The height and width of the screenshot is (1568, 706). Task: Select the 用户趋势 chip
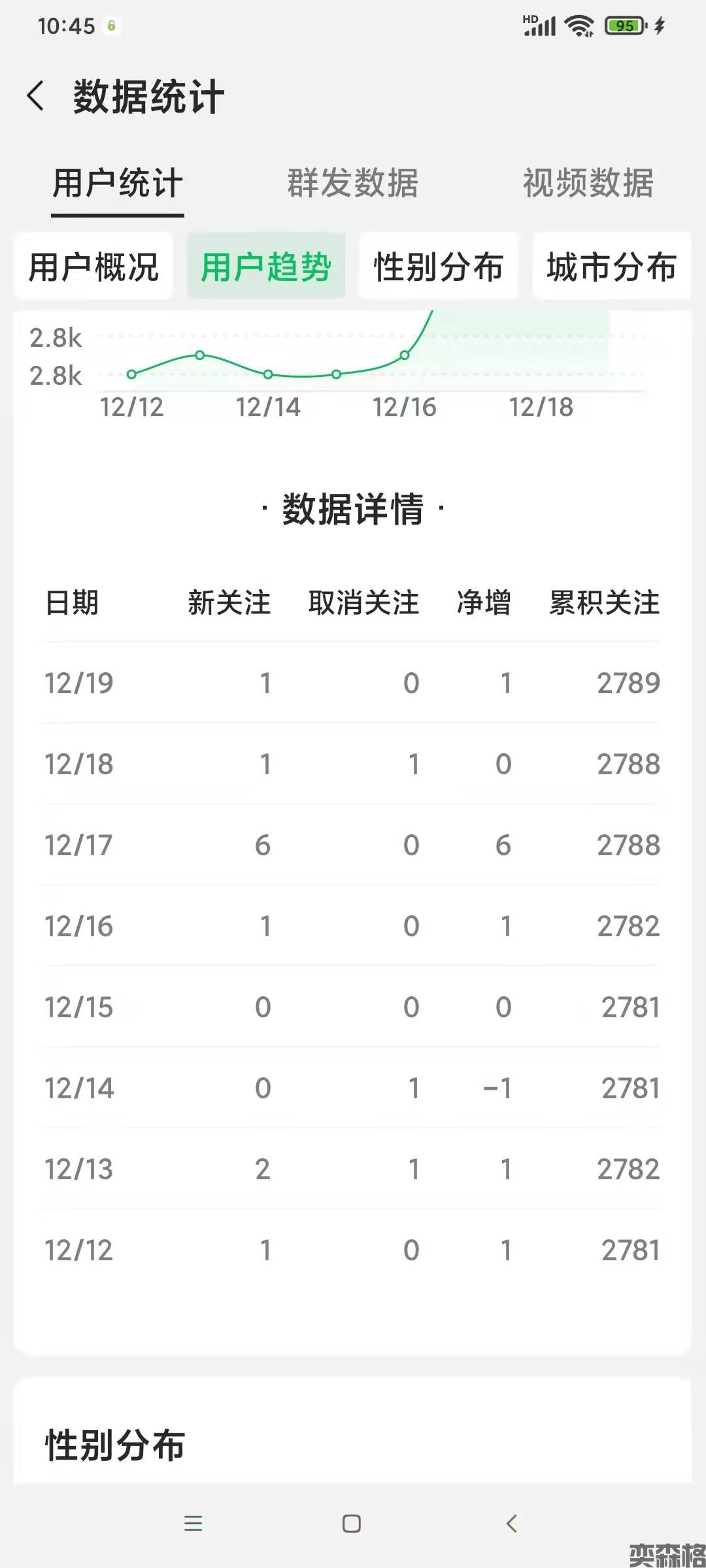click(x=266, y=267)
